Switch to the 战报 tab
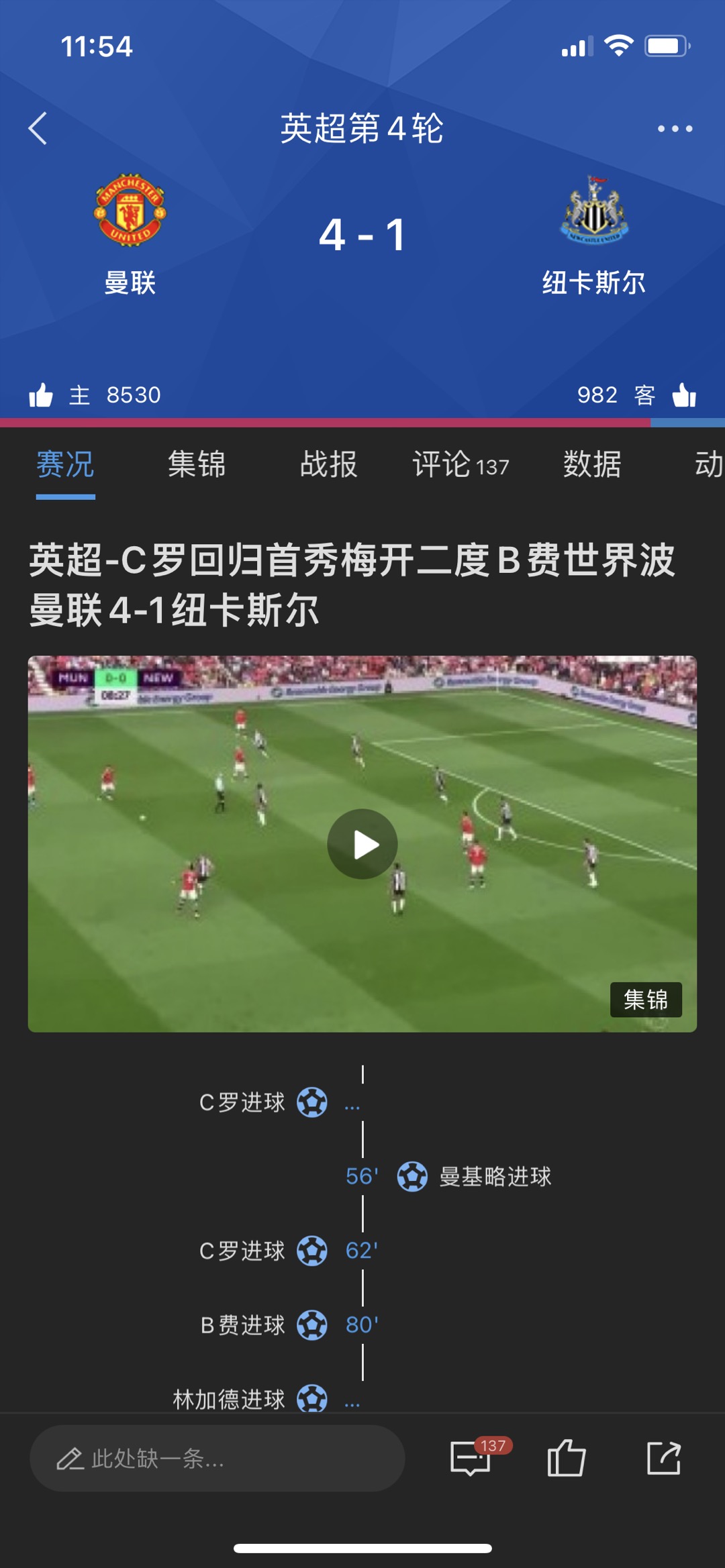725x1568 pixels. (x=328, y=464)
